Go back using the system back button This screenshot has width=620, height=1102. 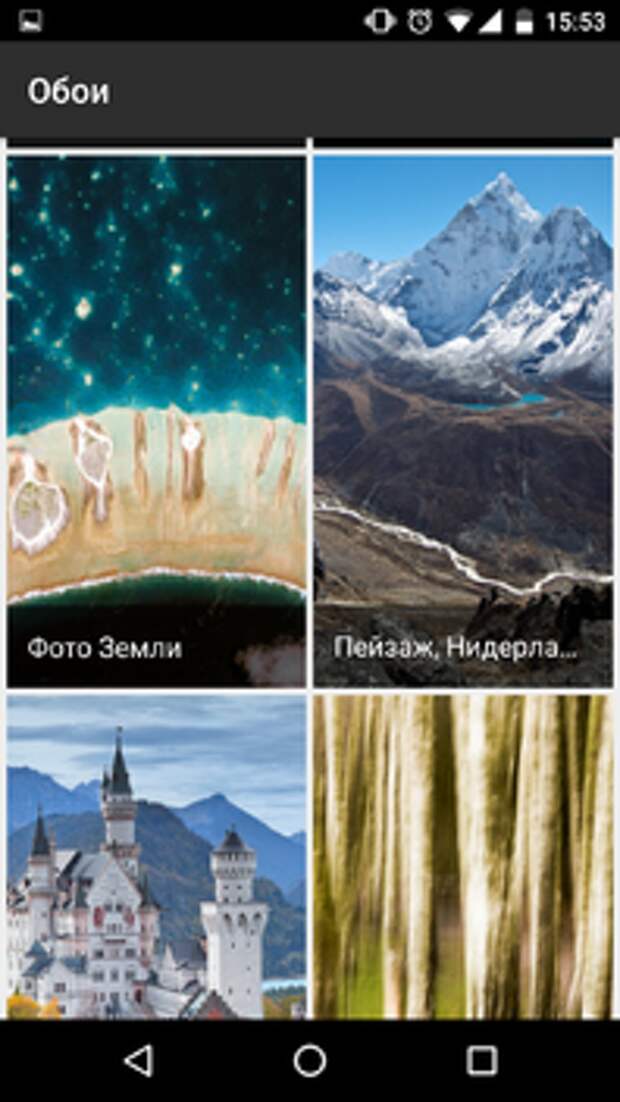[138, 1061]
